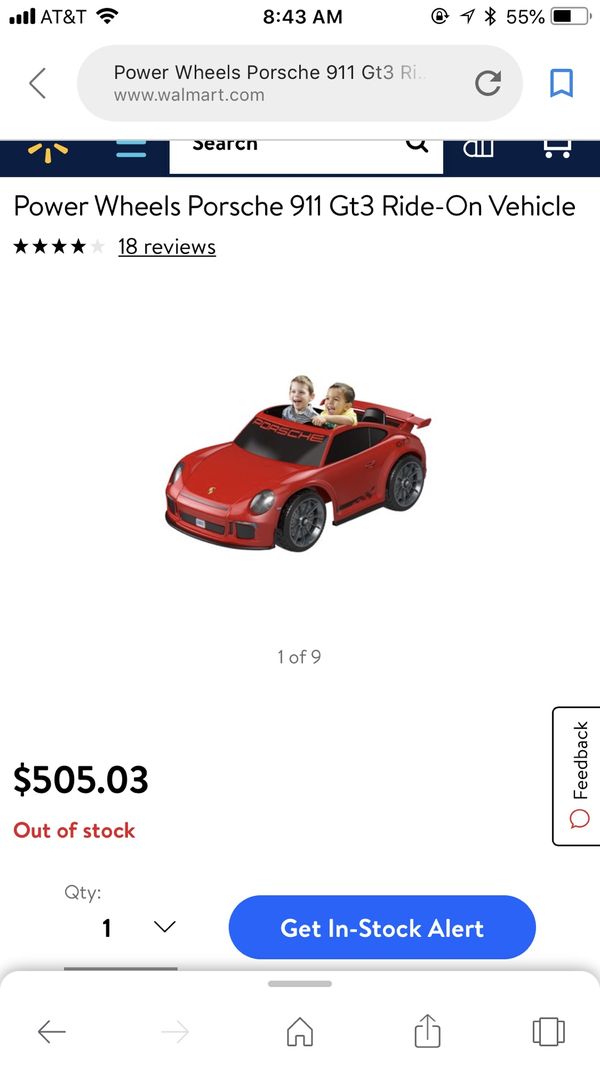Tap the Walmart spark logo
This screenshot has height=1067, width=600.
pyautogui.click(x=48, y=152)
